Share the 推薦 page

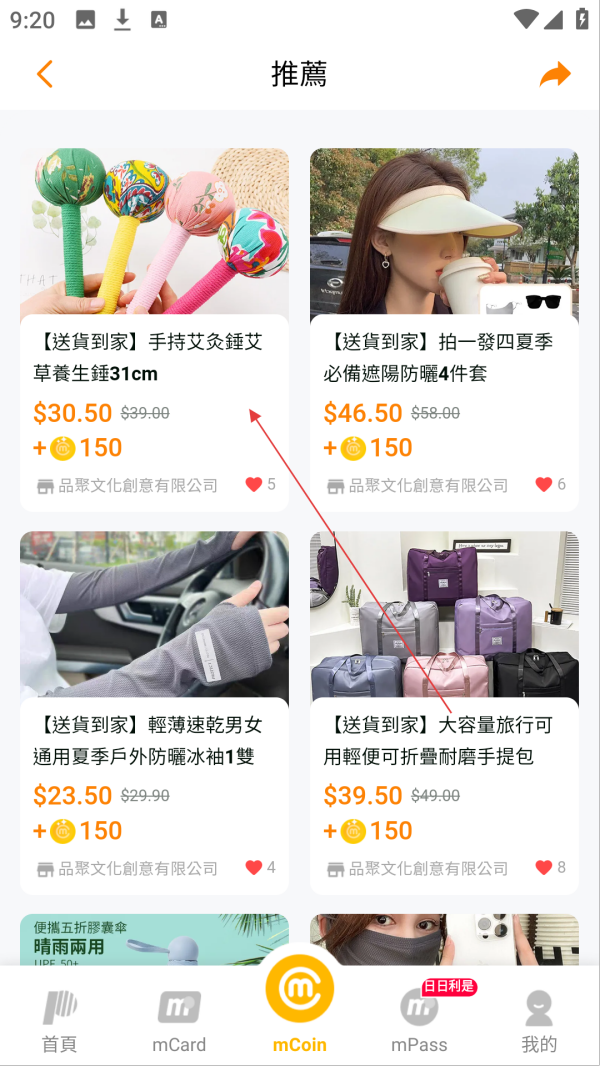[555, 74]
